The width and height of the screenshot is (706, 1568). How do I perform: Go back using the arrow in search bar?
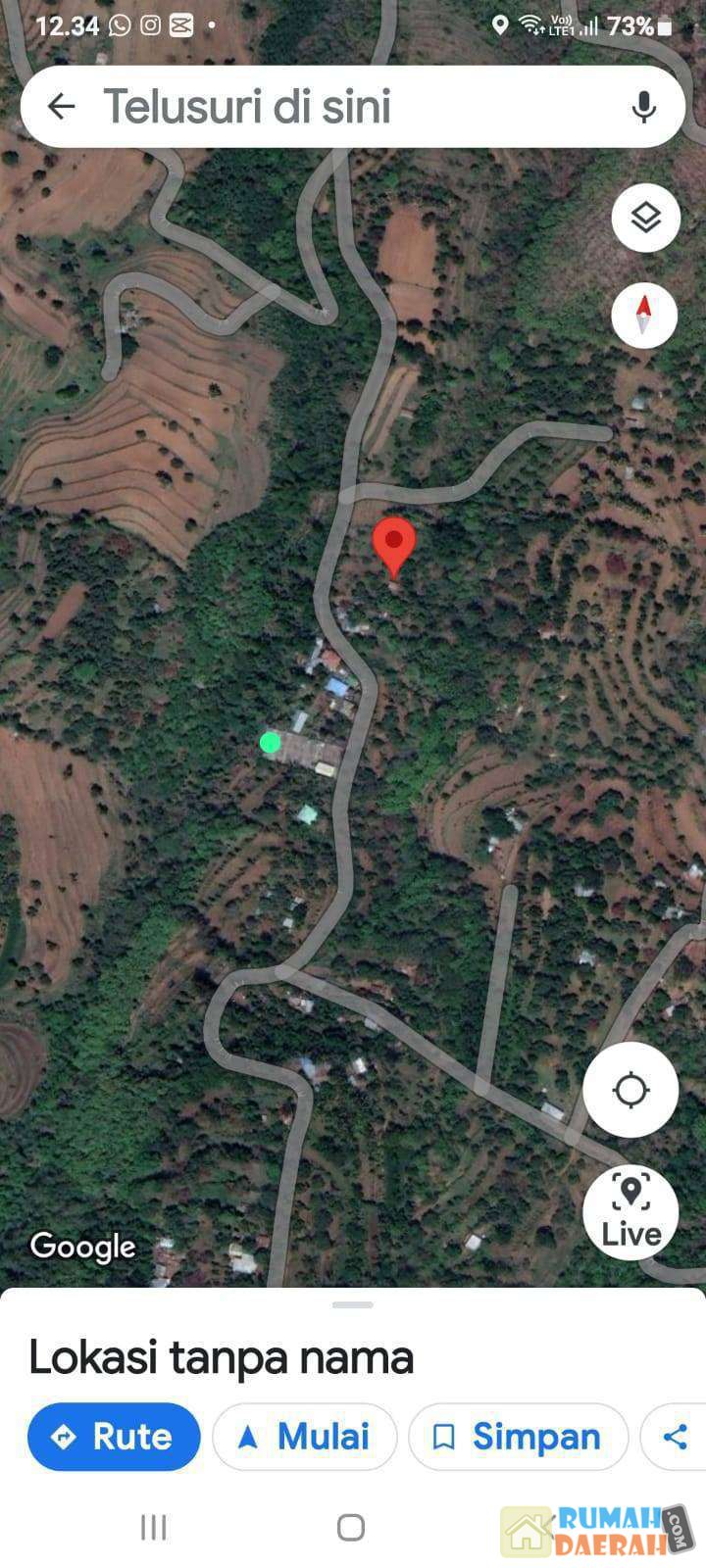pos(63,107)
